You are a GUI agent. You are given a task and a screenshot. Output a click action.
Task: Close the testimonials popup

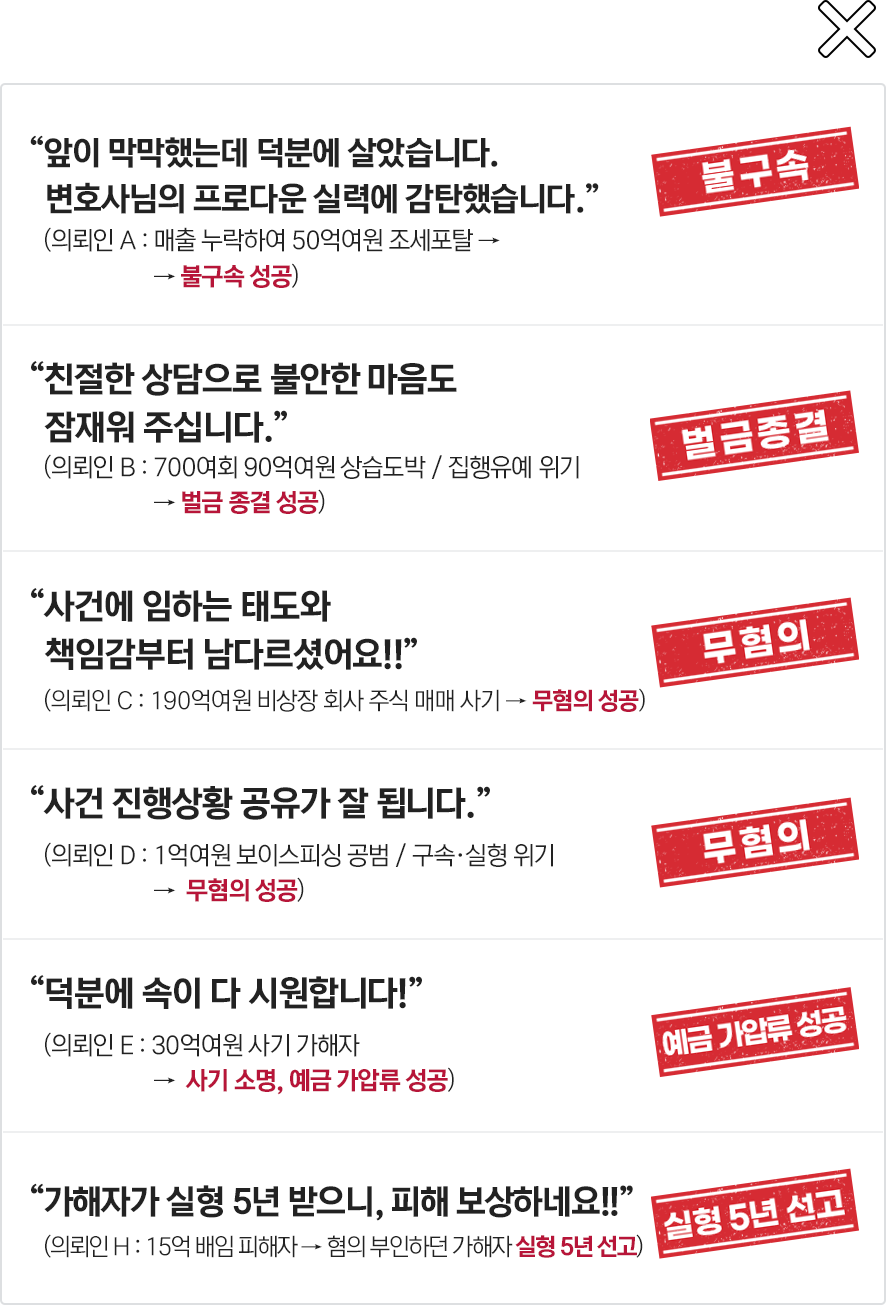click(846, 30)
